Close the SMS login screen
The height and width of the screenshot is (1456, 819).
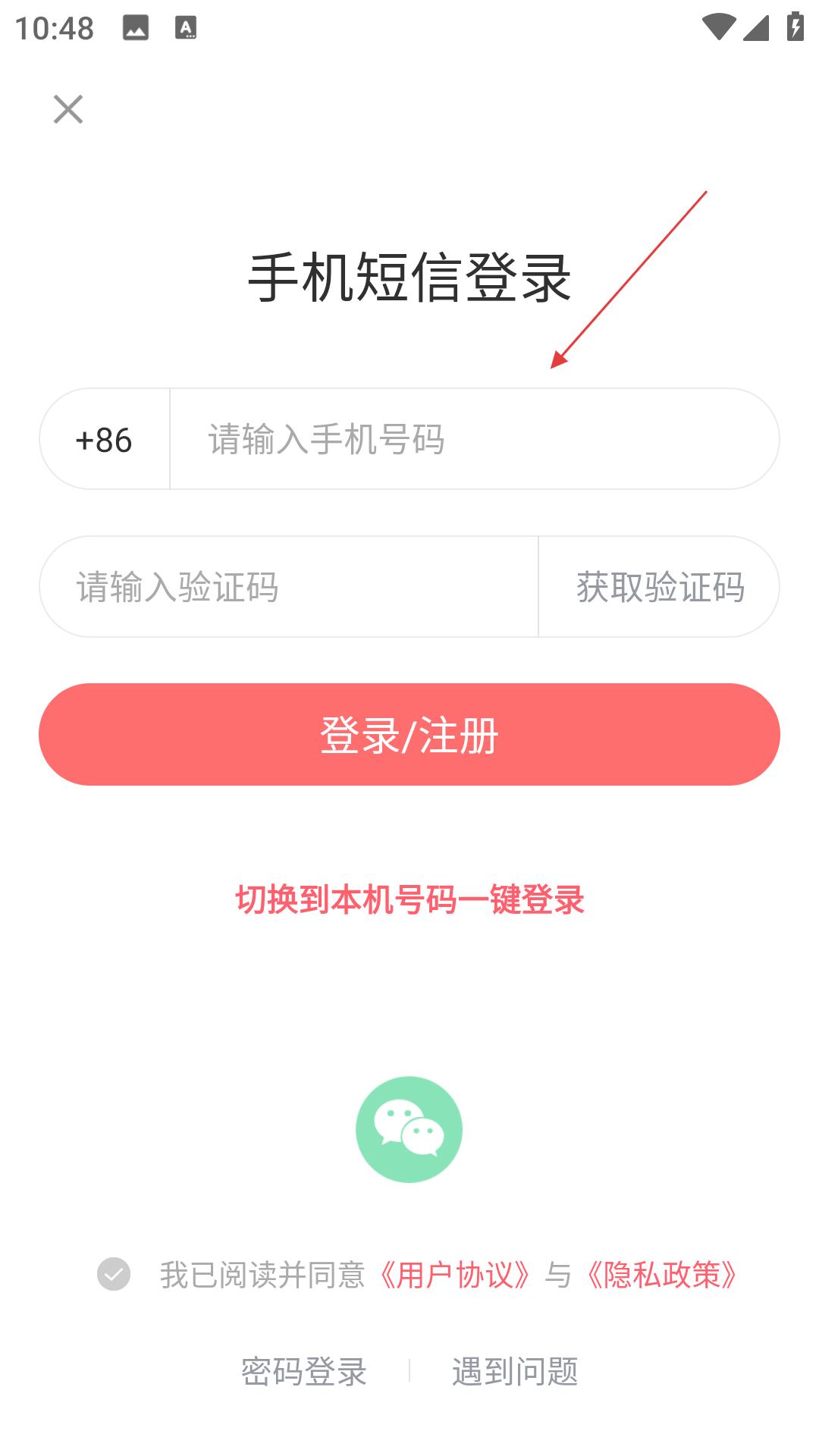[68, 109]
